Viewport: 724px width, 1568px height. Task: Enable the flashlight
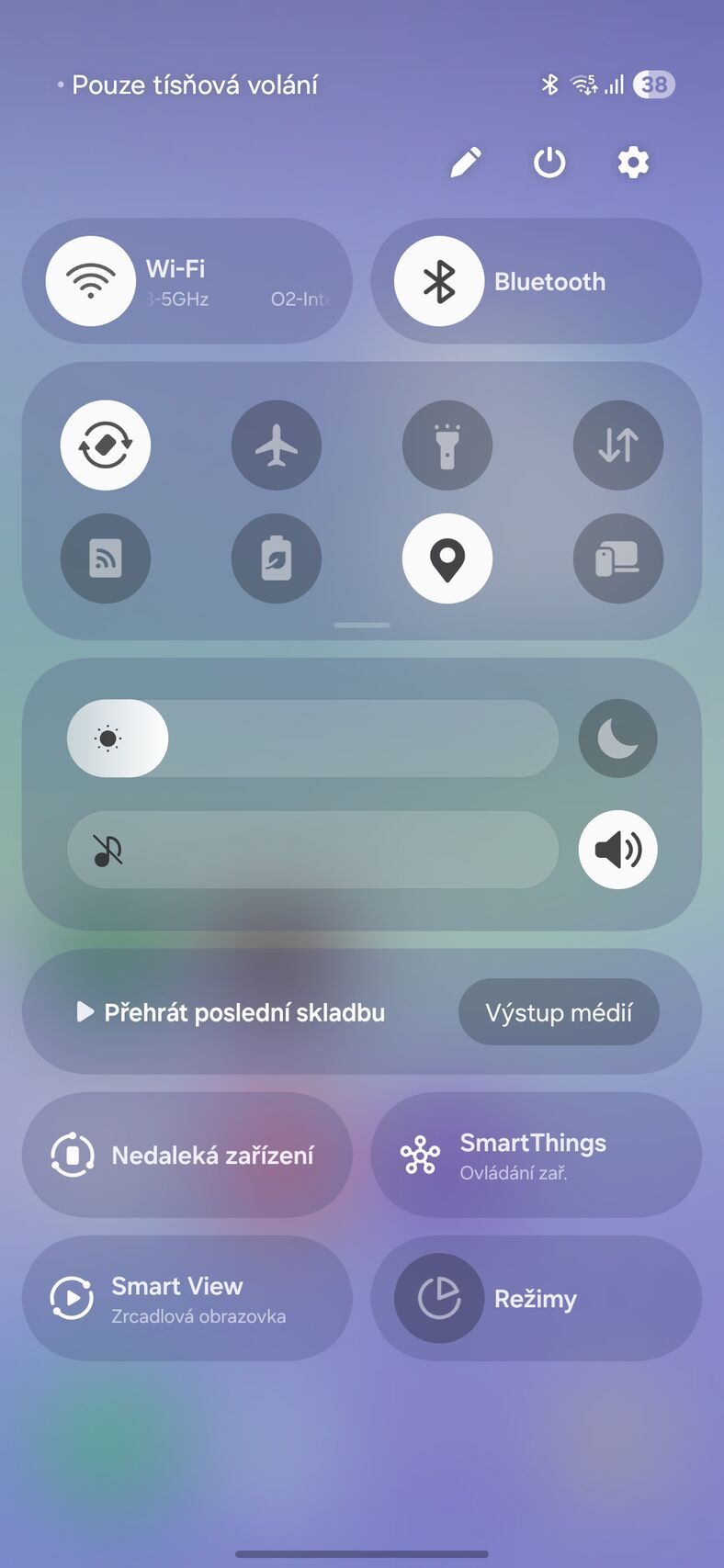click(x=447, y=445)
